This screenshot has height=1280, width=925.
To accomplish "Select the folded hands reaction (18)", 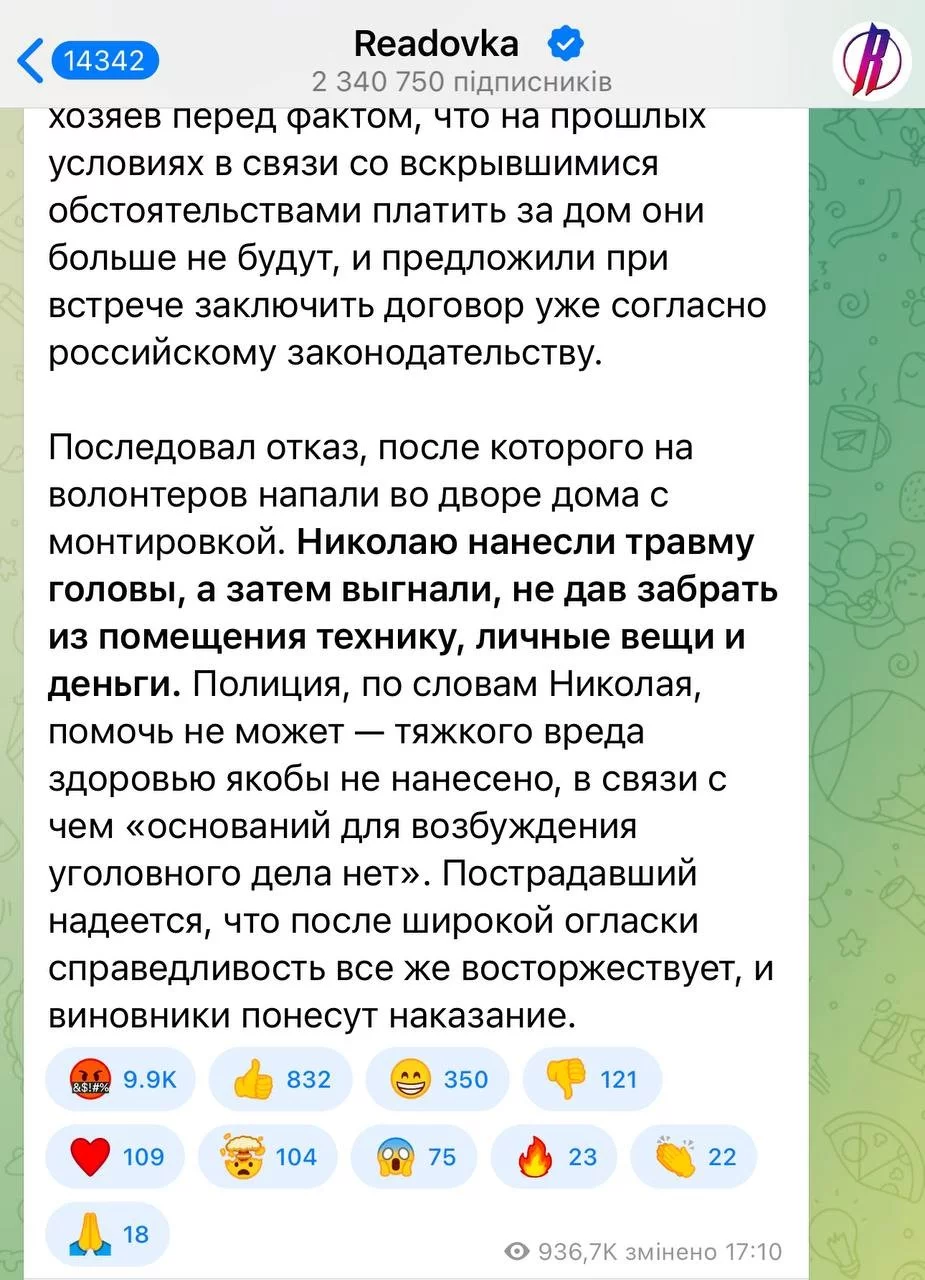I will 108,1235.
